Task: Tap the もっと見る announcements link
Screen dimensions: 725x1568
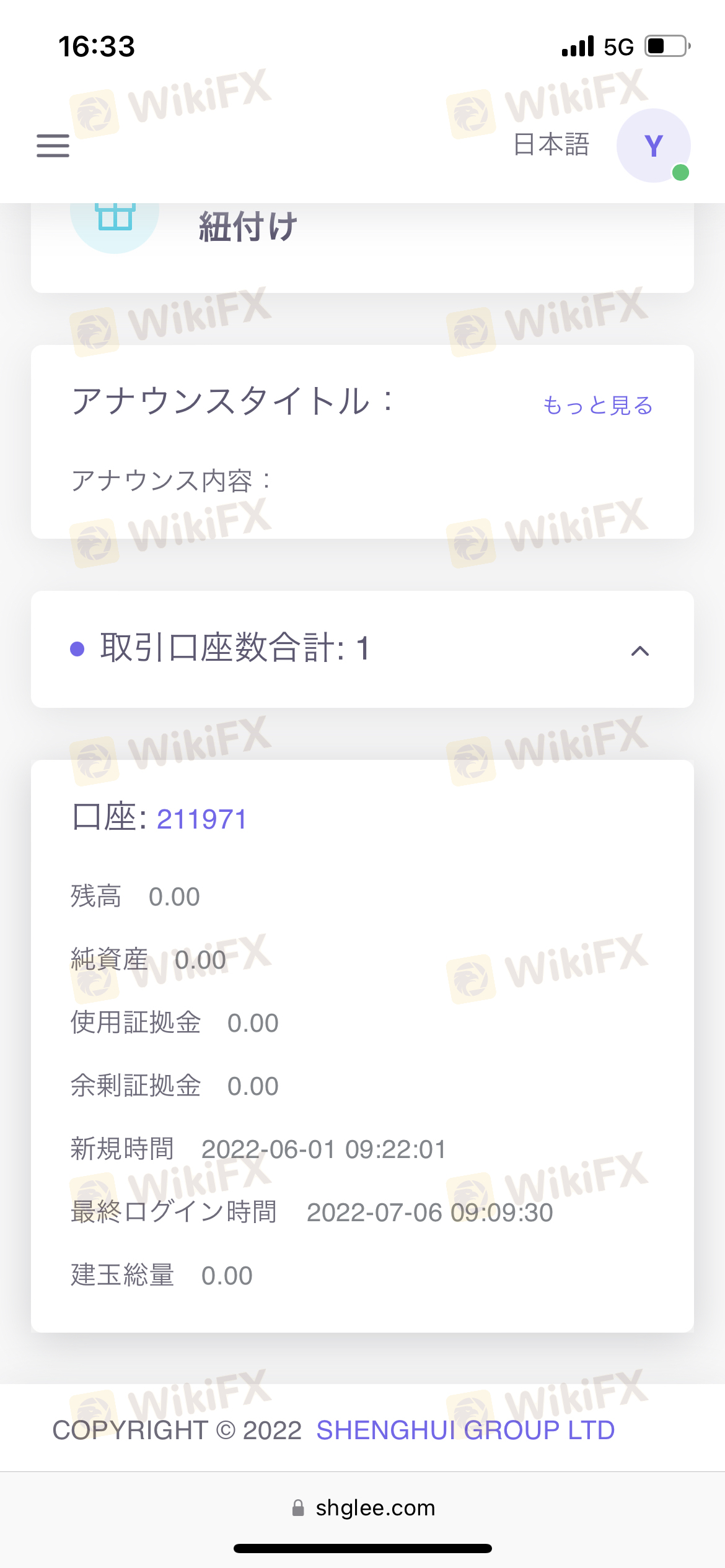Action: pyautogui.click(x=597, y=406)
